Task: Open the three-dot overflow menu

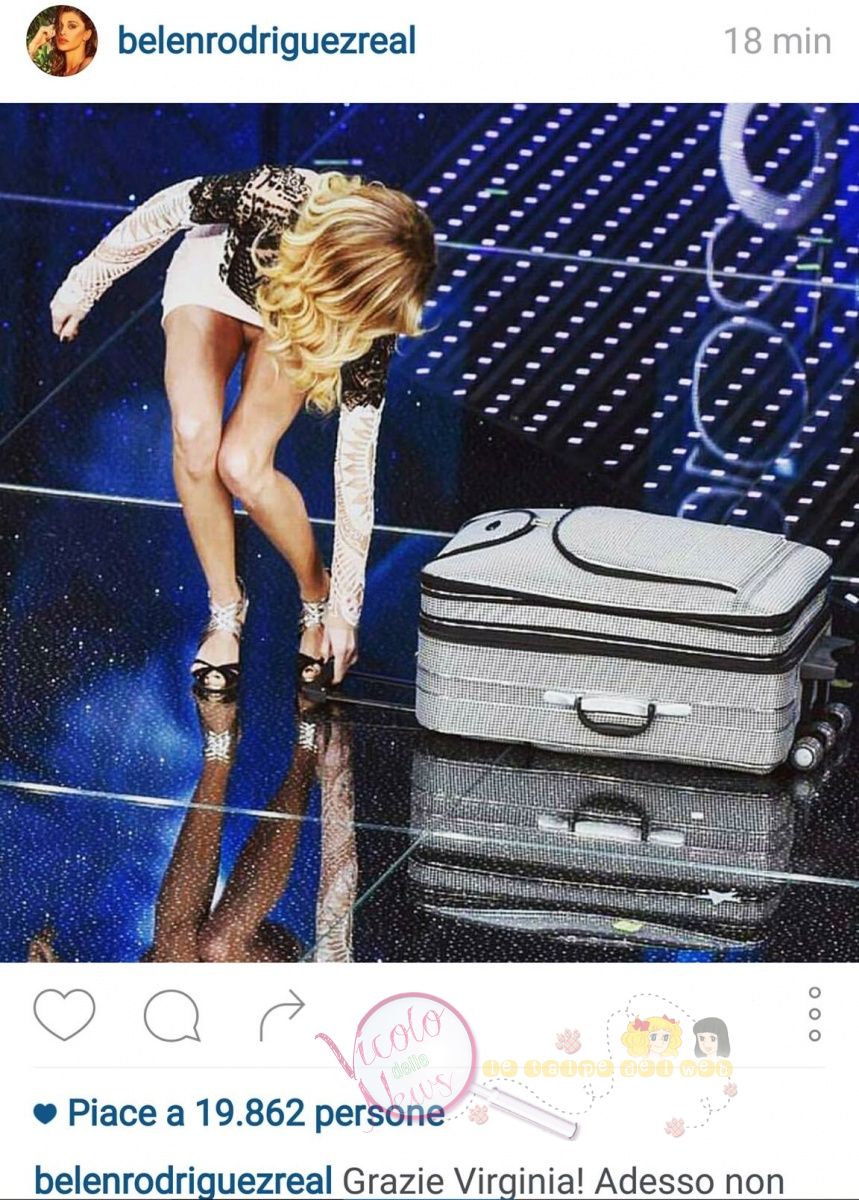Action: [x=815, y=1014]
